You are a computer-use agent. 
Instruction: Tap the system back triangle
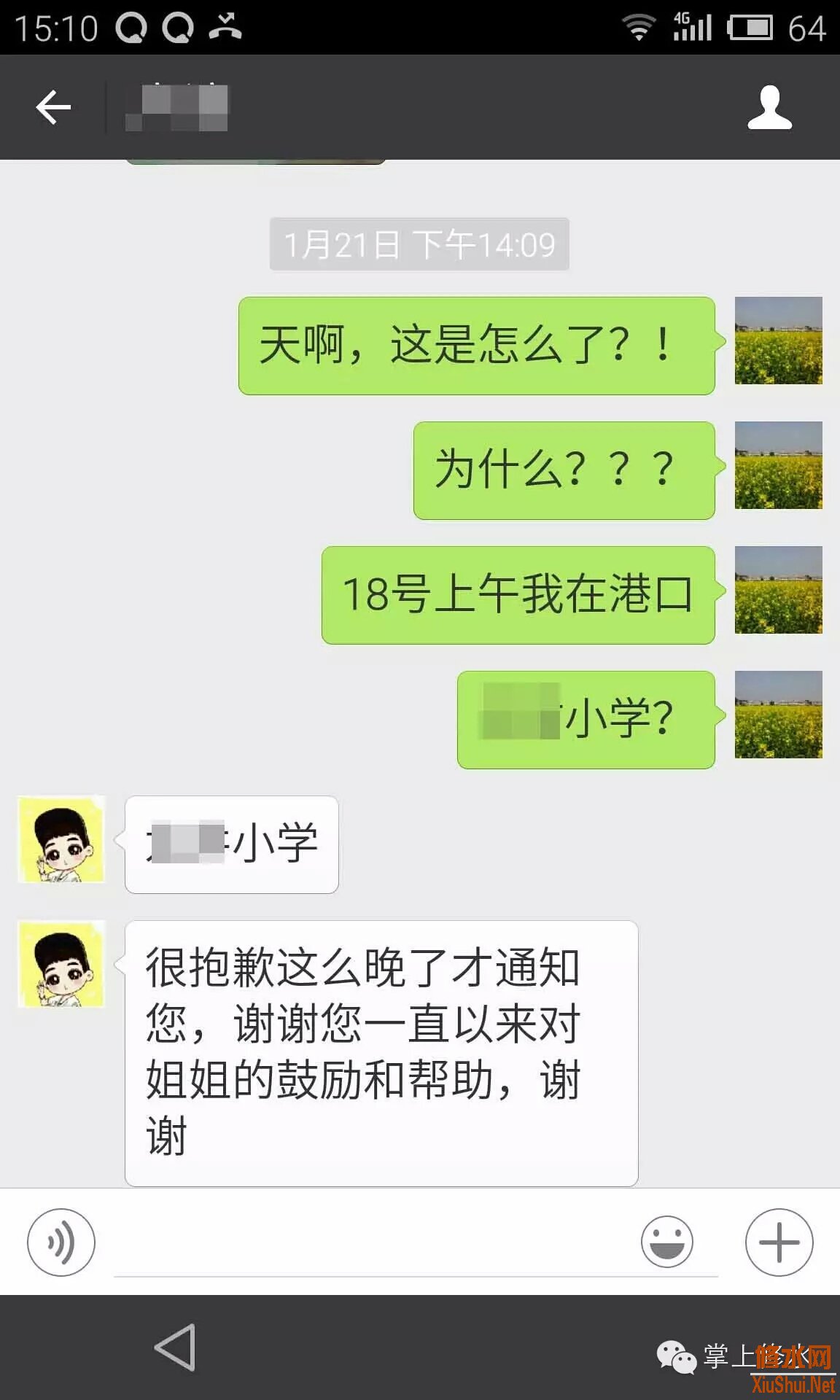pos(176,1347)
